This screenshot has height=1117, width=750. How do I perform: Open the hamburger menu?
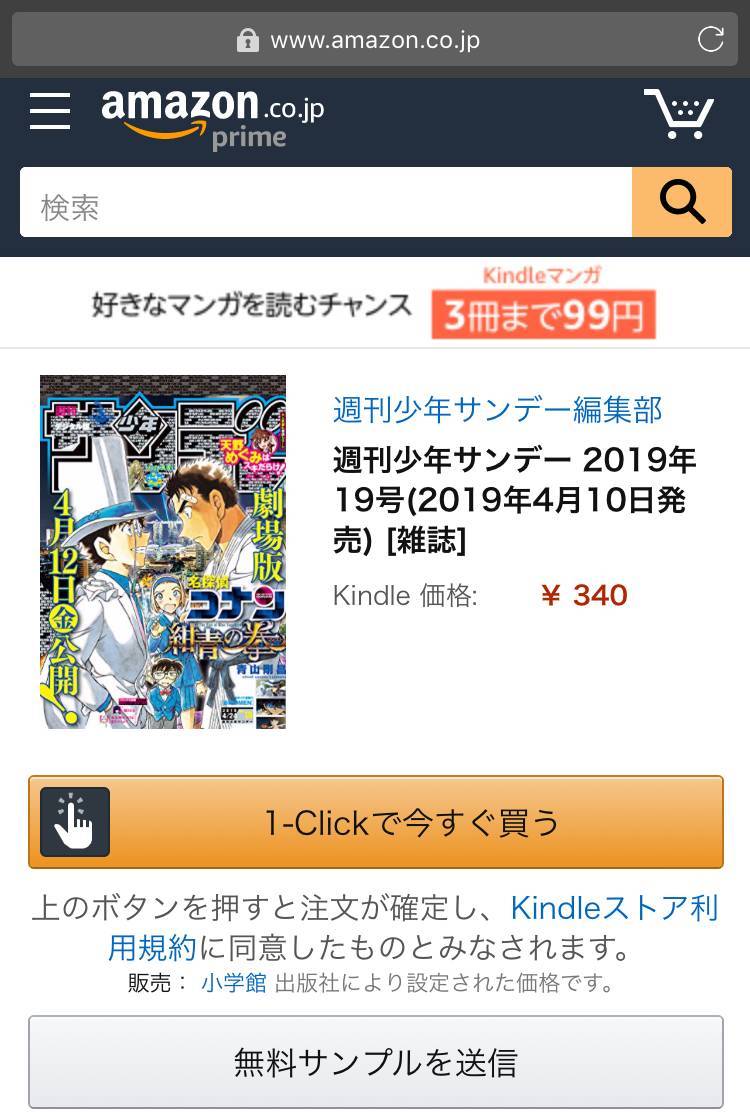50,111
